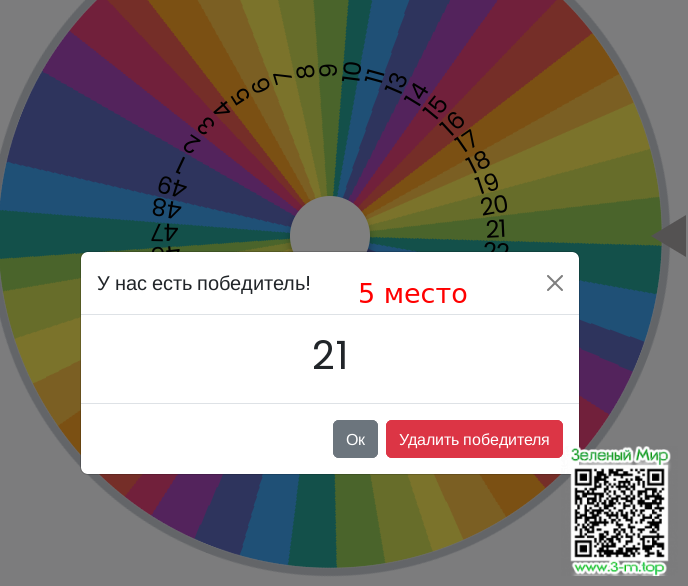Confirm the winner with Ок
Image resolution: width=688 pixels, height=586 pixels.
coord(355,439)
